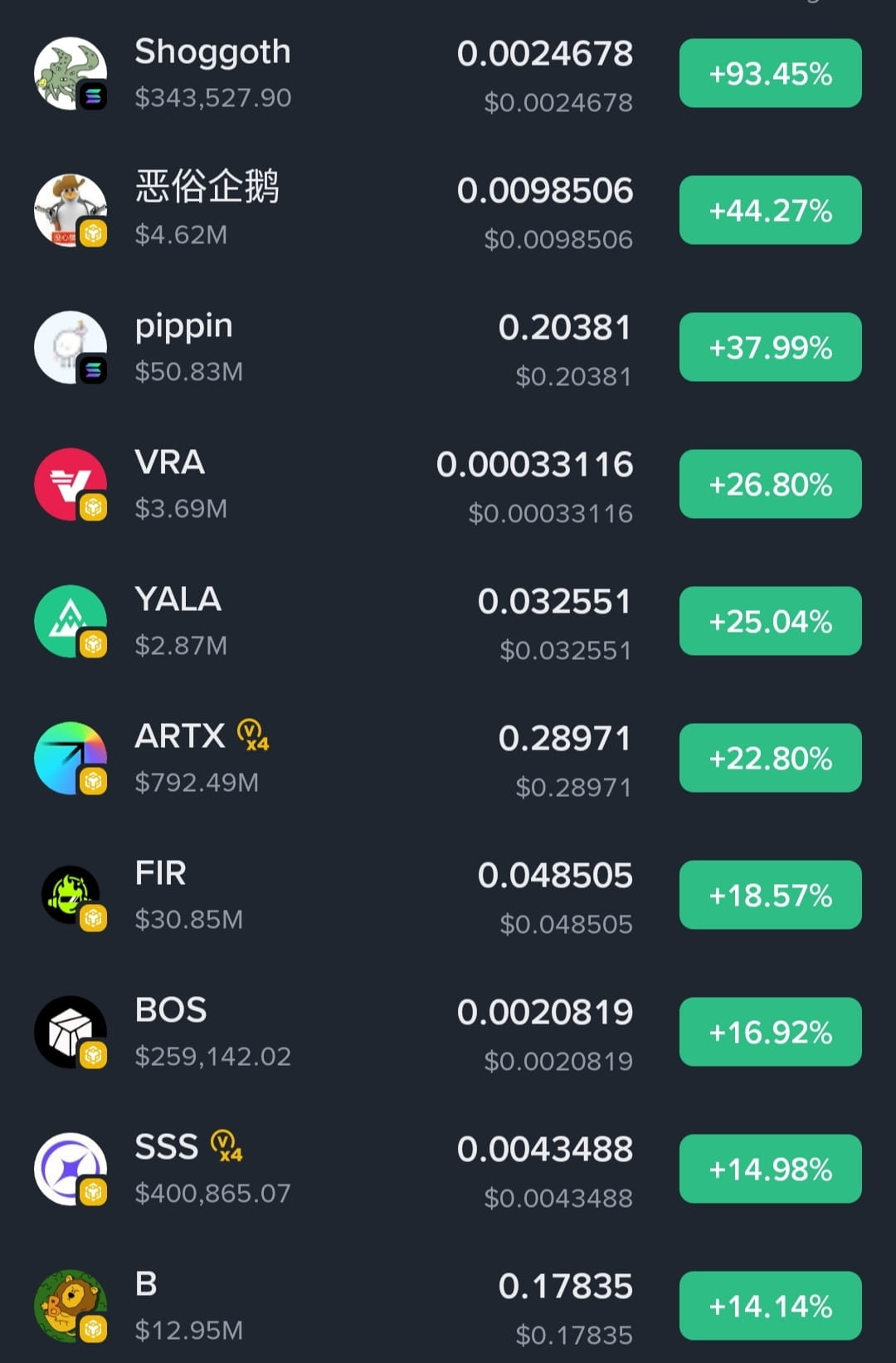Select the VRA token row

[x=170, y=484]
